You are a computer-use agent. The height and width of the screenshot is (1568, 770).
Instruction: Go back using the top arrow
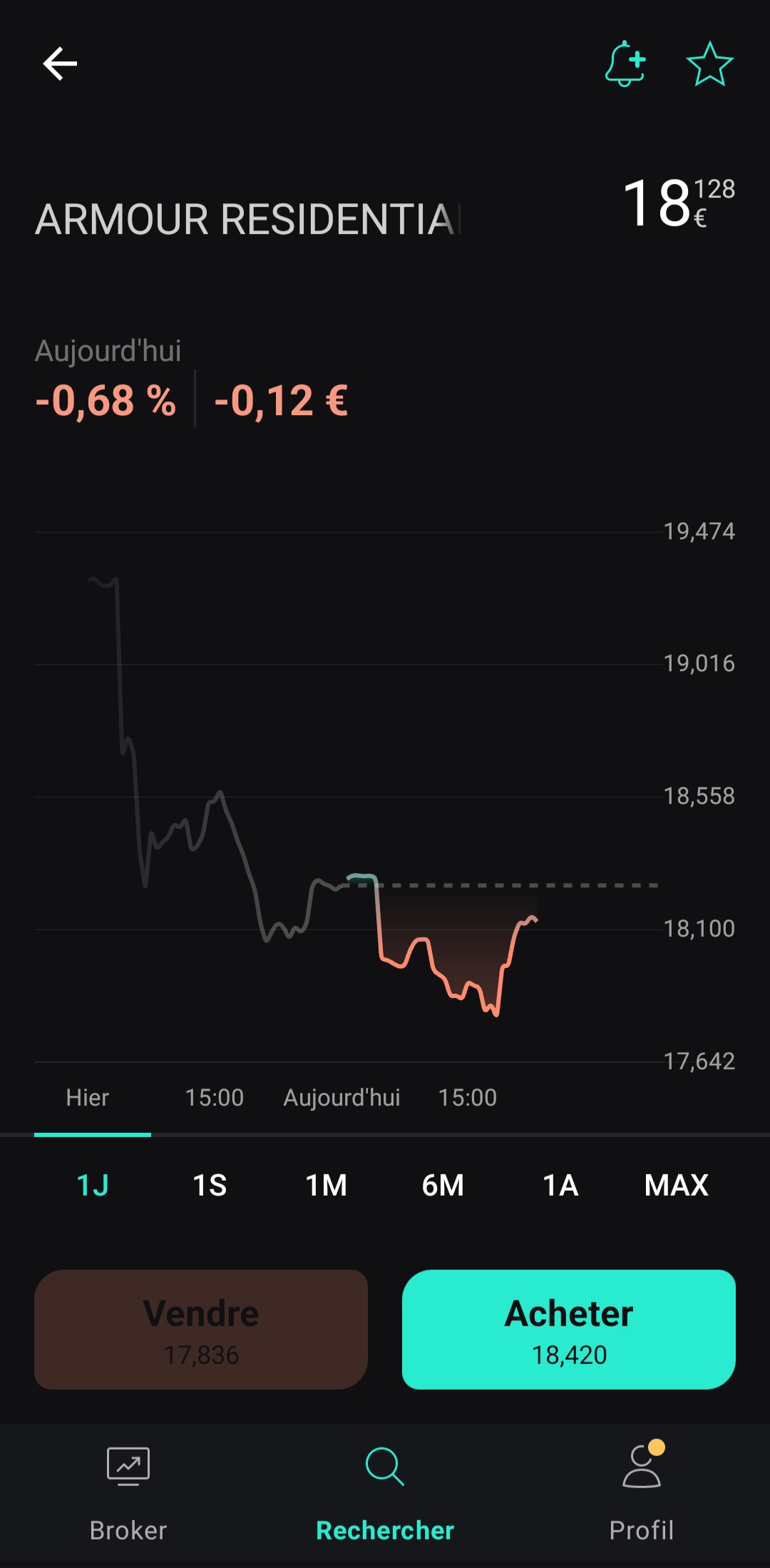[60, 64]
